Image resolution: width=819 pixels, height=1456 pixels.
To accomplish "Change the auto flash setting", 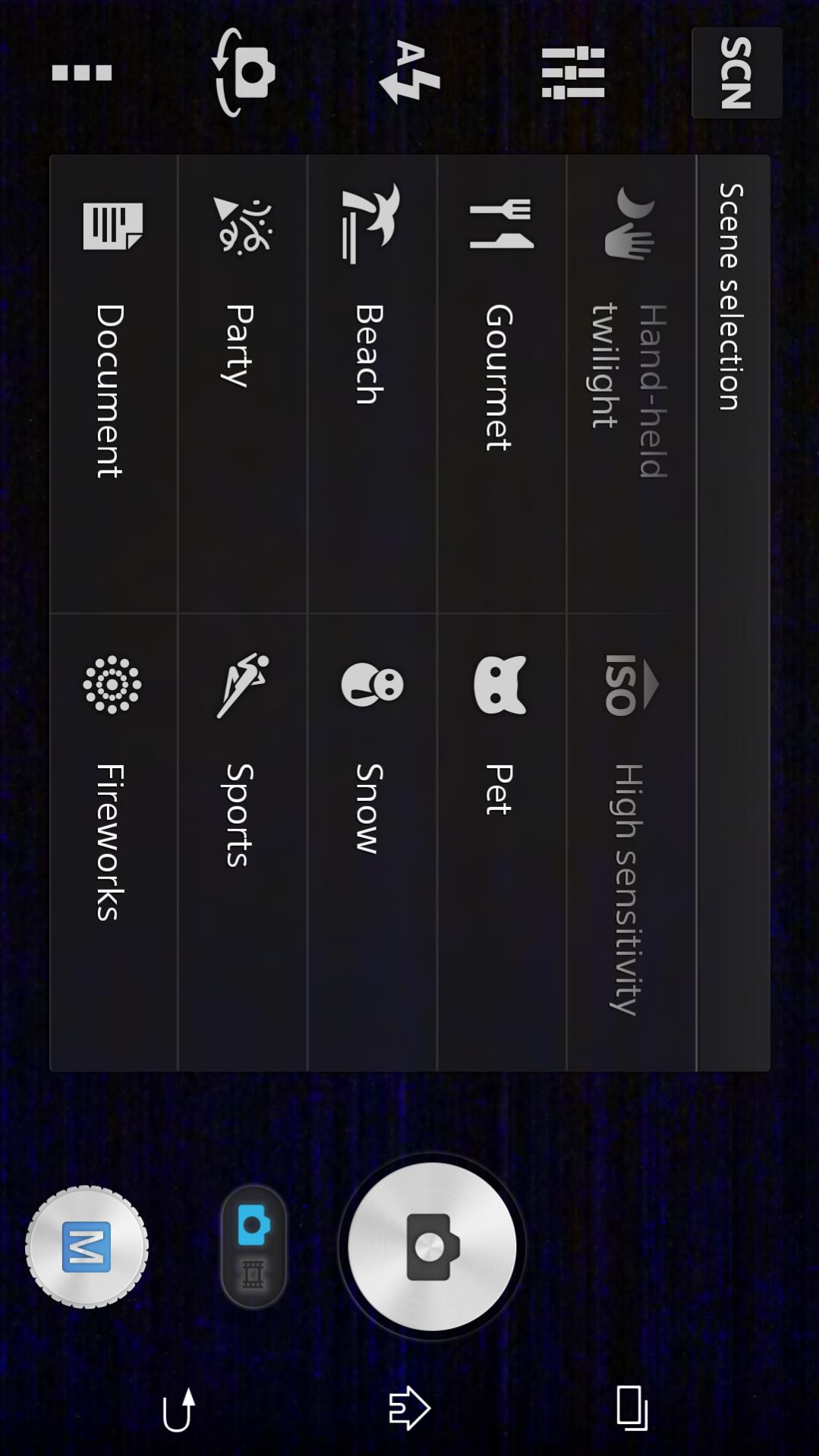I will [x=409, y=73].
